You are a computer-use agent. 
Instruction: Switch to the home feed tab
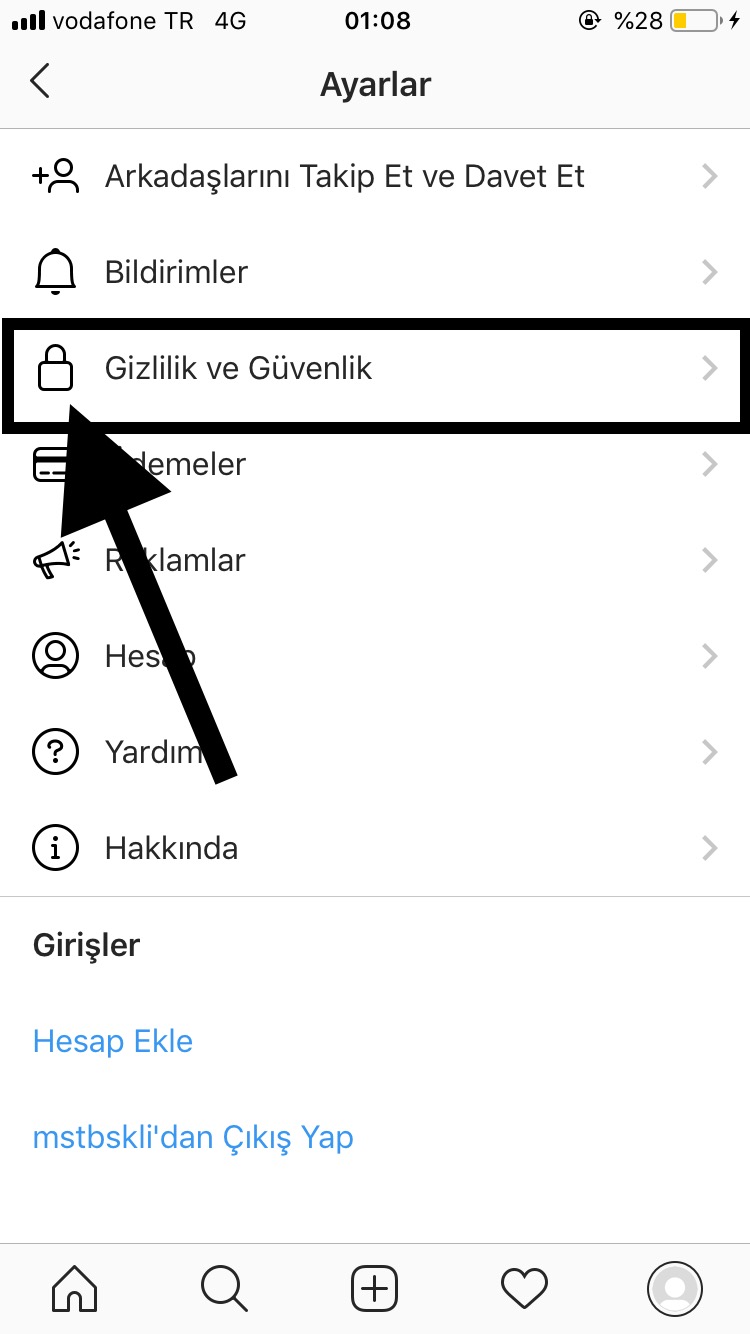click(x=75, y=1287)
